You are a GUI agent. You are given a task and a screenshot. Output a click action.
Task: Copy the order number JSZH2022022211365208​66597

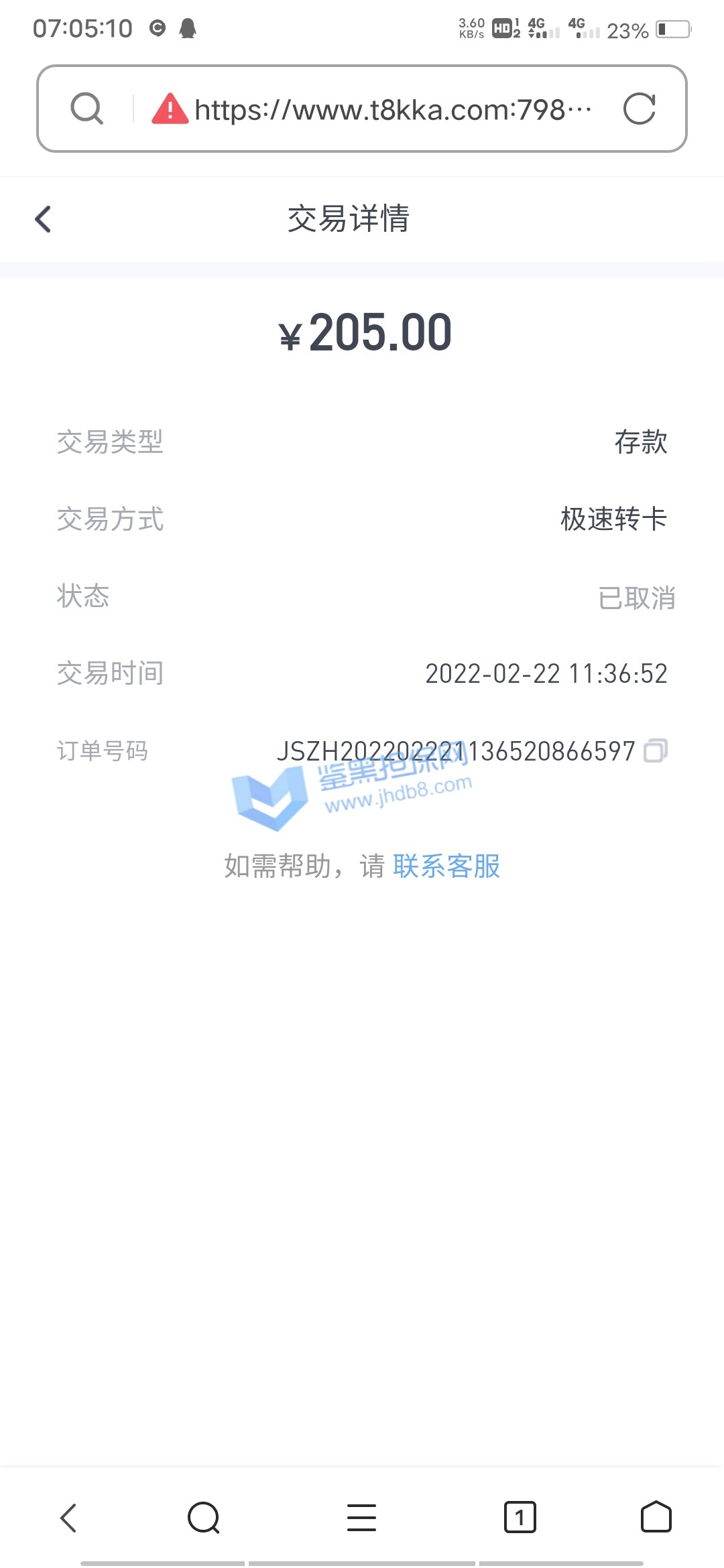coord(655,750)
